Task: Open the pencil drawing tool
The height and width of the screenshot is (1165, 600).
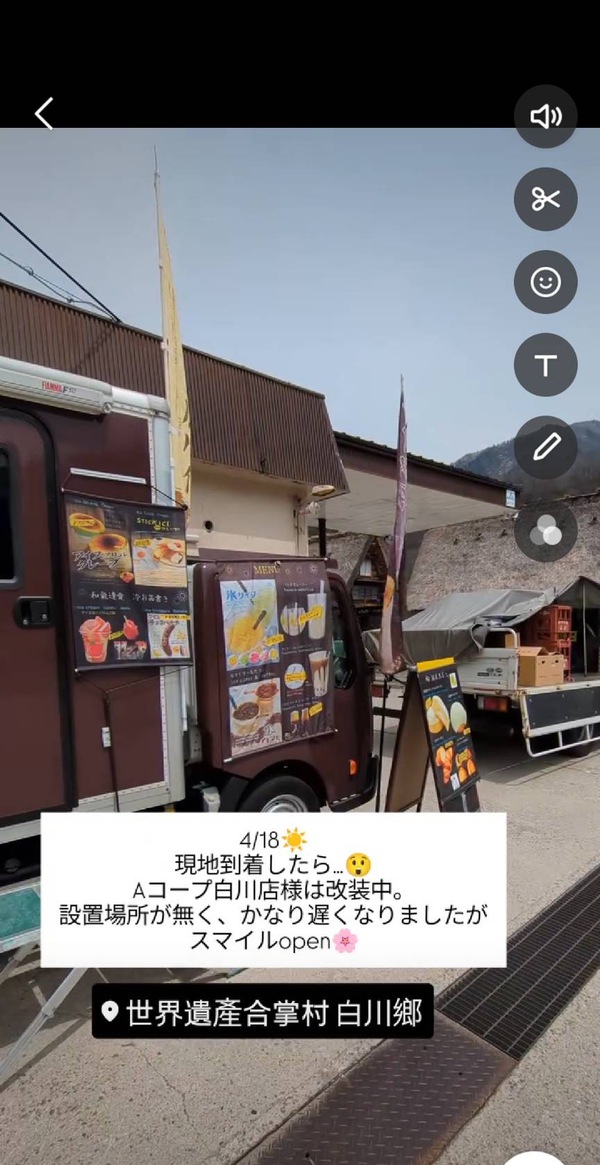Action: [x=545, y=447]
